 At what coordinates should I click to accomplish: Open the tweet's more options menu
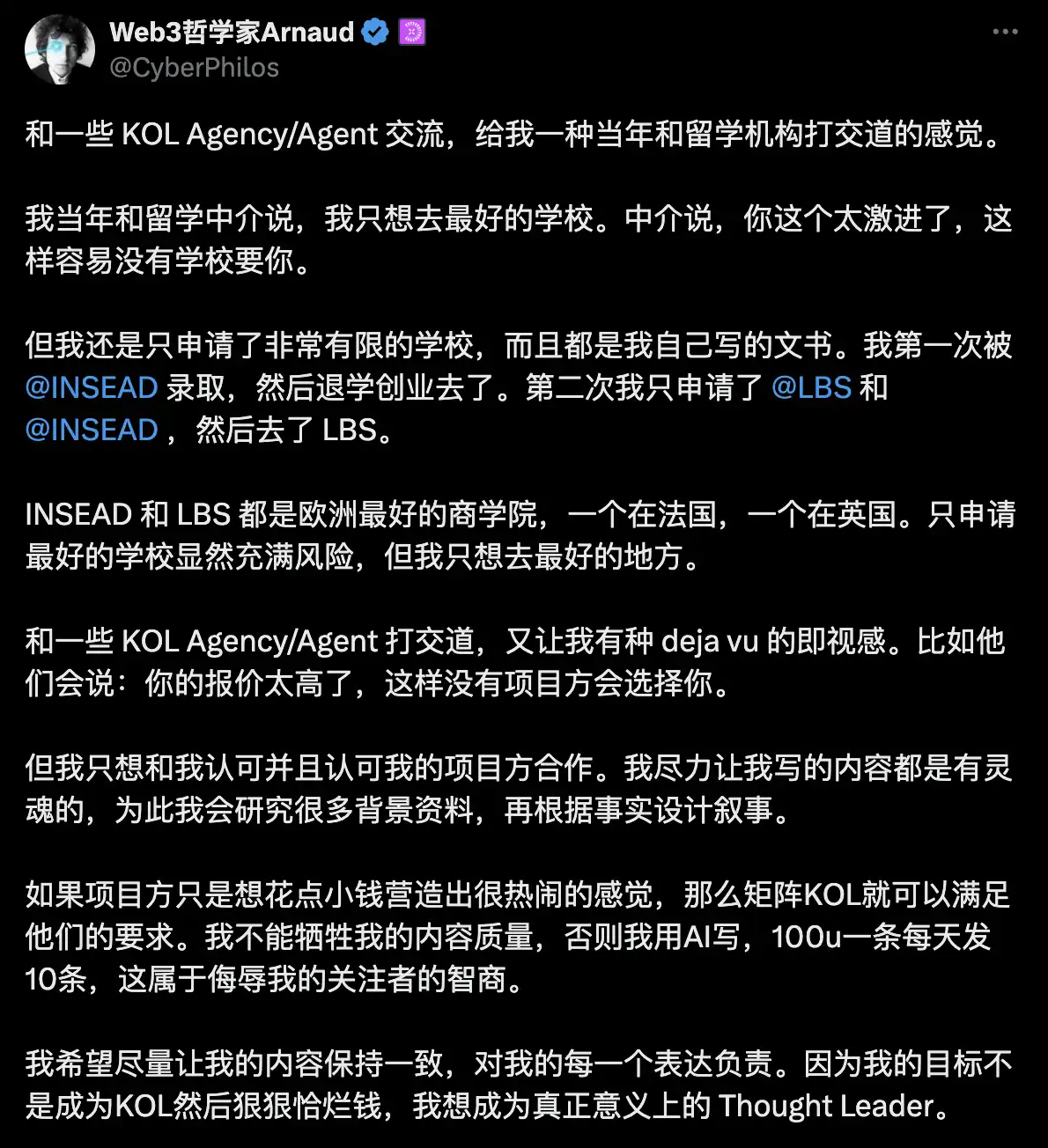pos(1005,32)
